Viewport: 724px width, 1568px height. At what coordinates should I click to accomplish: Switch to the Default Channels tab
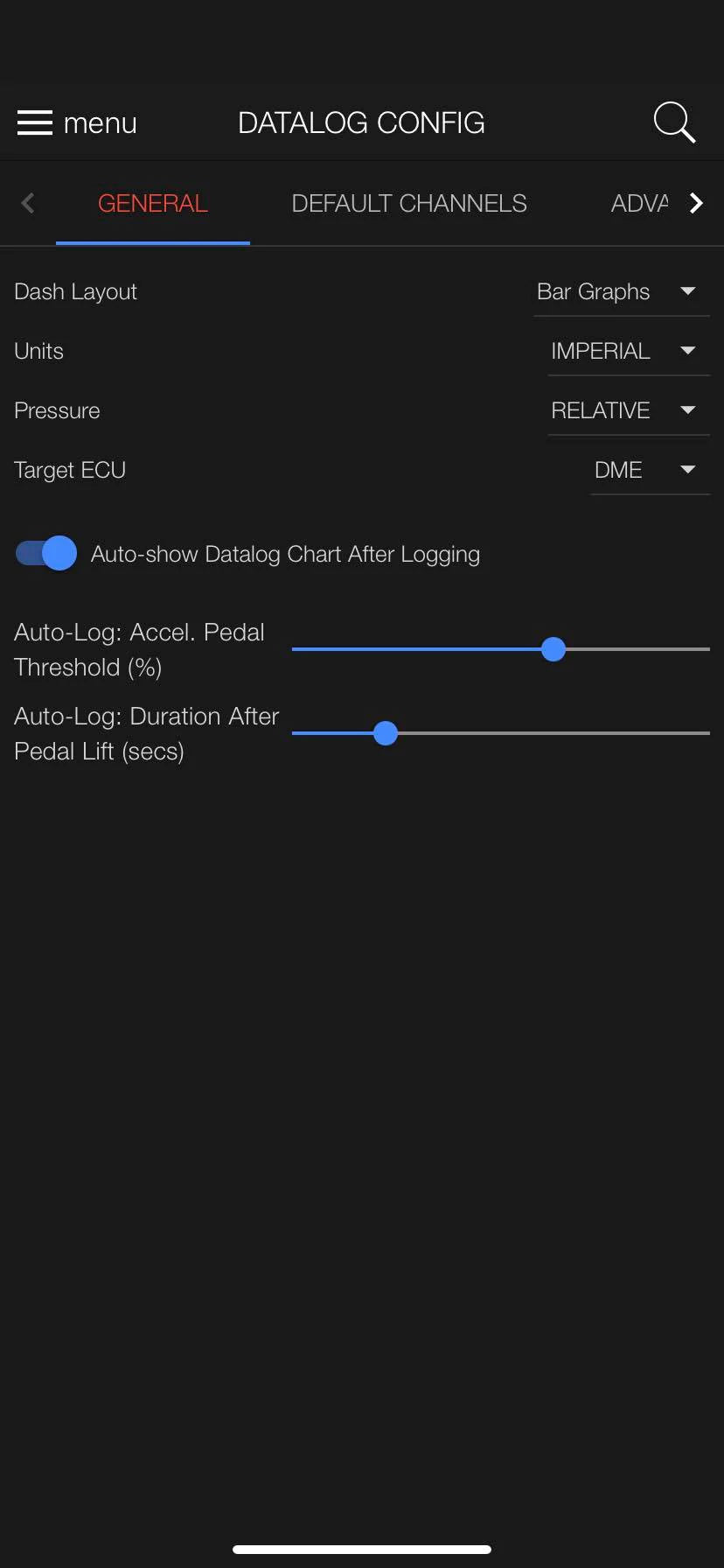[409, 204]
